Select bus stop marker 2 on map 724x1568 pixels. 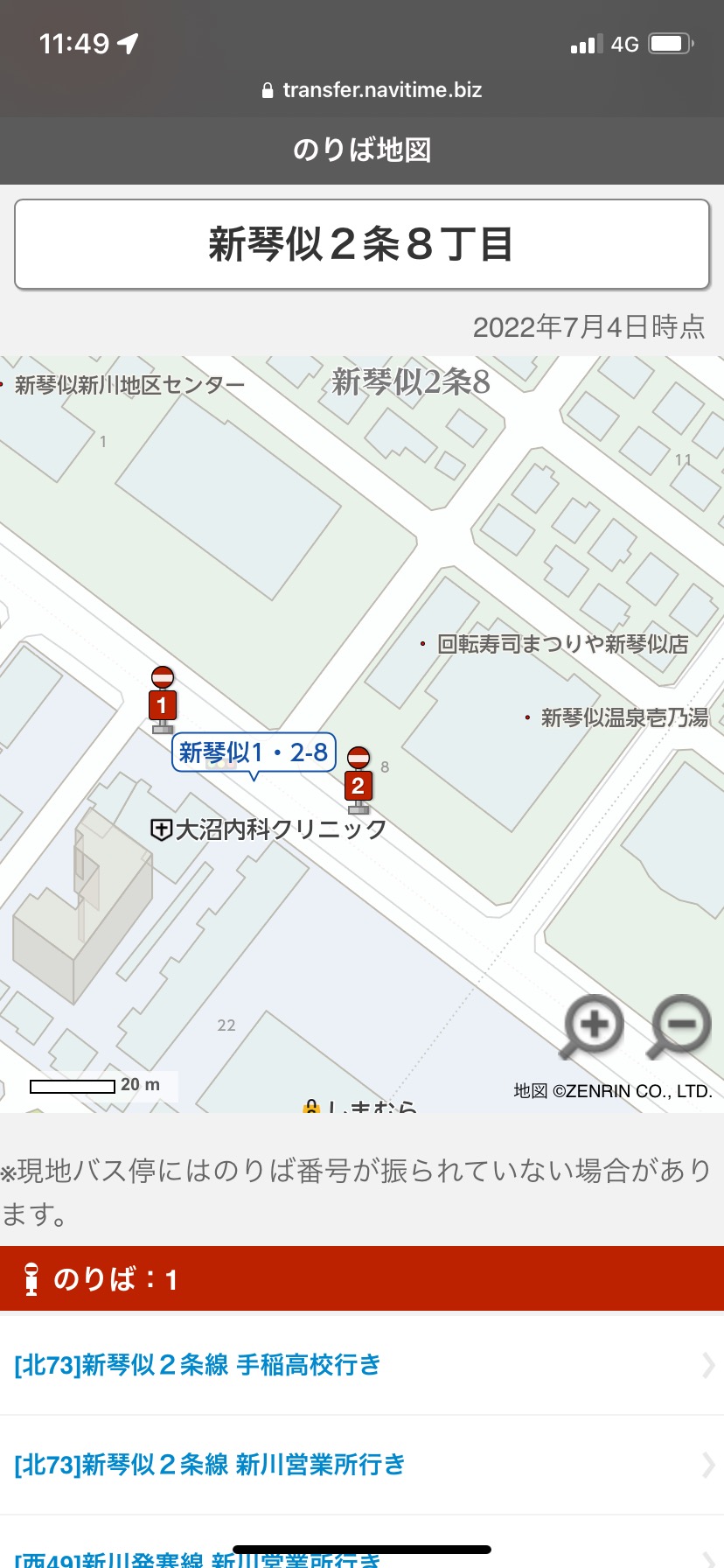click(359, 782)
